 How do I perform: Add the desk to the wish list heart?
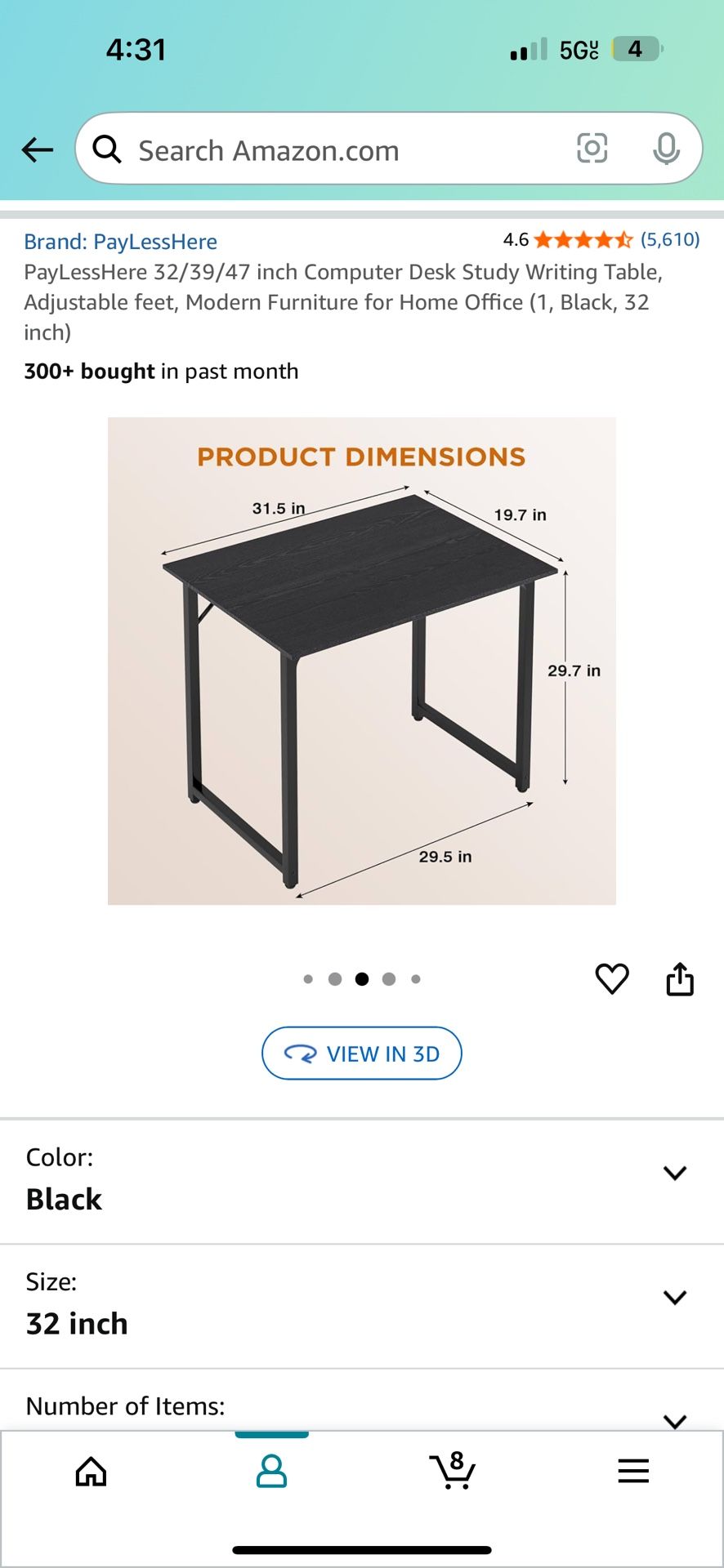click(x=612, y=978)
